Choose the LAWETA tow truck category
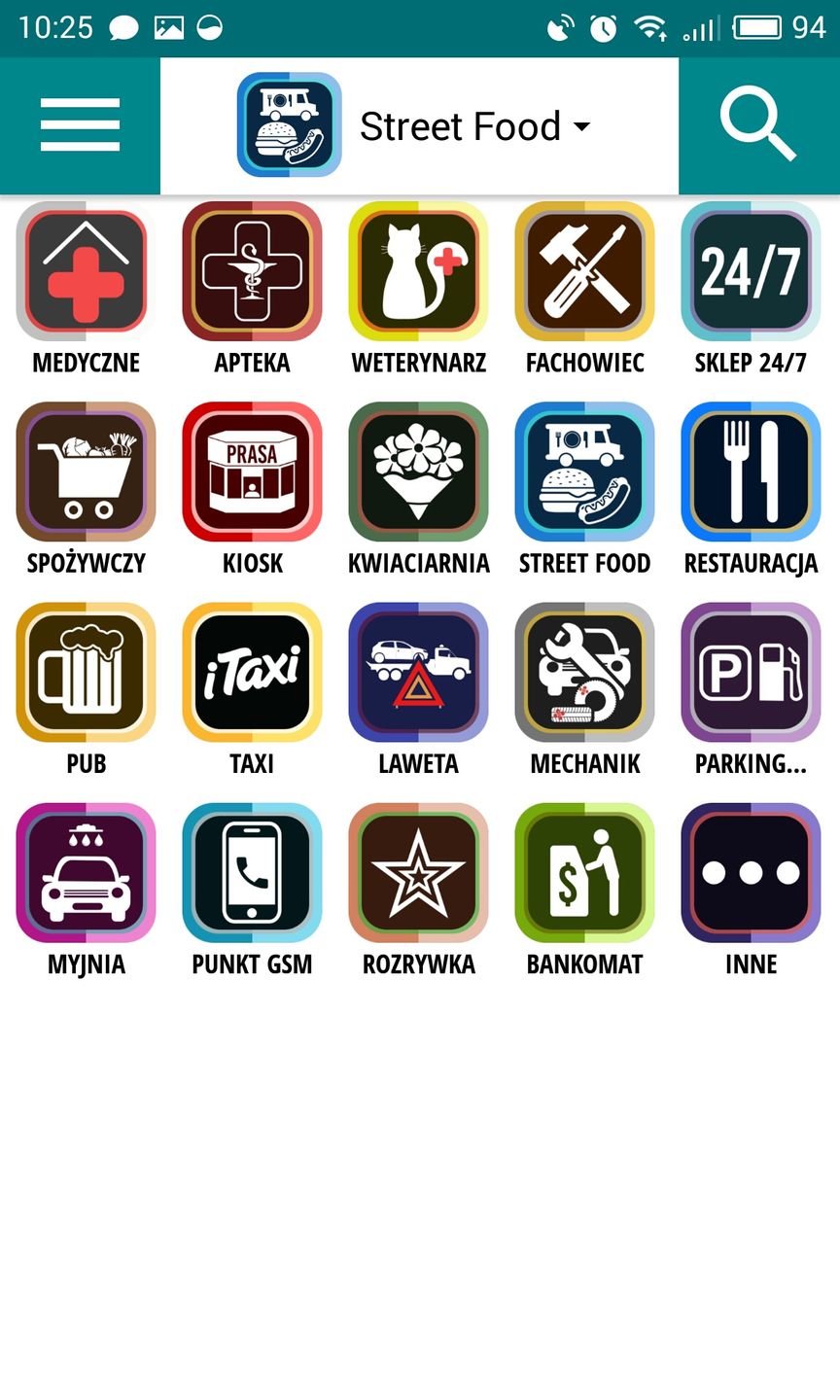This screenshot has height=1400, width=840. pyautogui.click(x=418, y=673)
